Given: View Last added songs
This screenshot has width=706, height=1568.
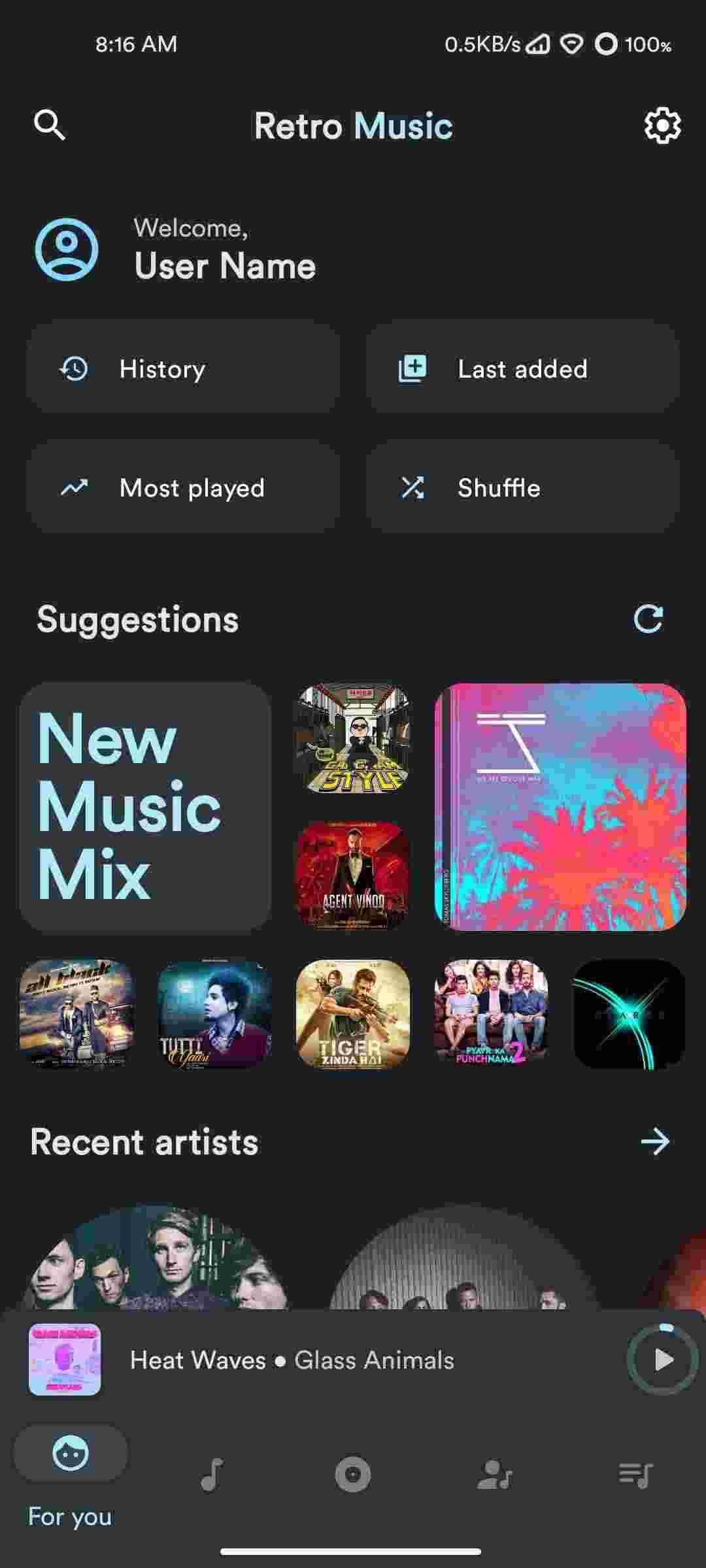Looking at the screenshot, I should tap(522, 368).
